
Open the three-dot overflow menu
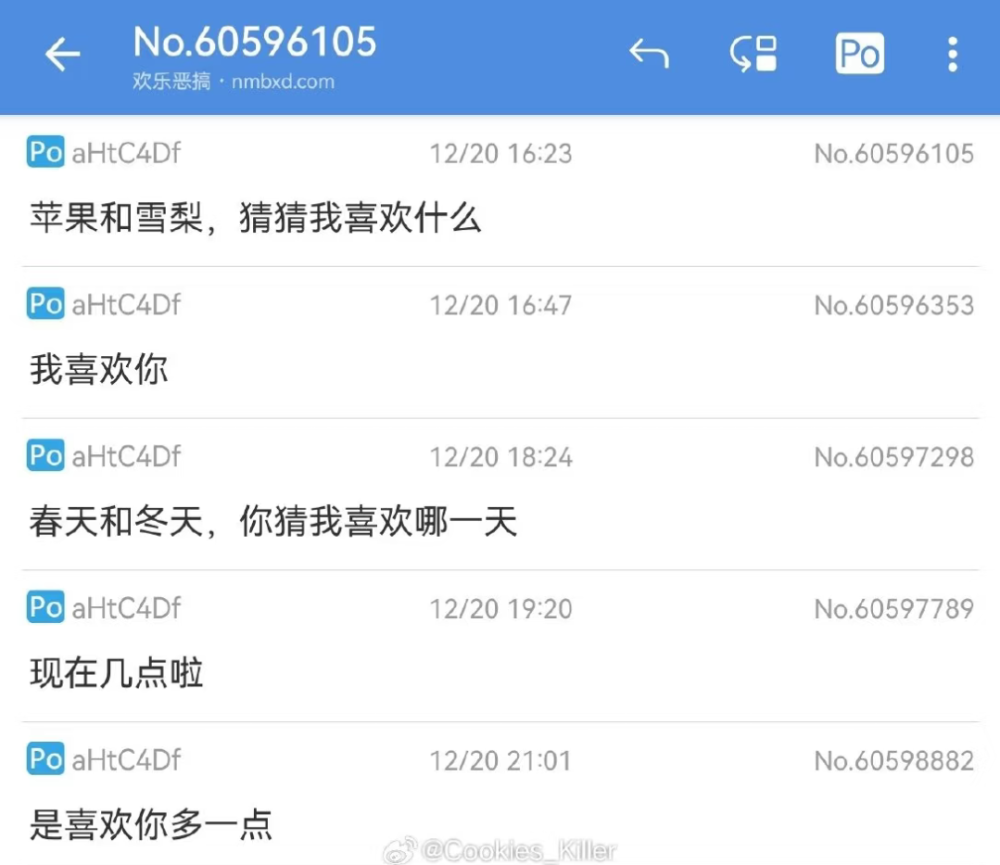(952, 54)
